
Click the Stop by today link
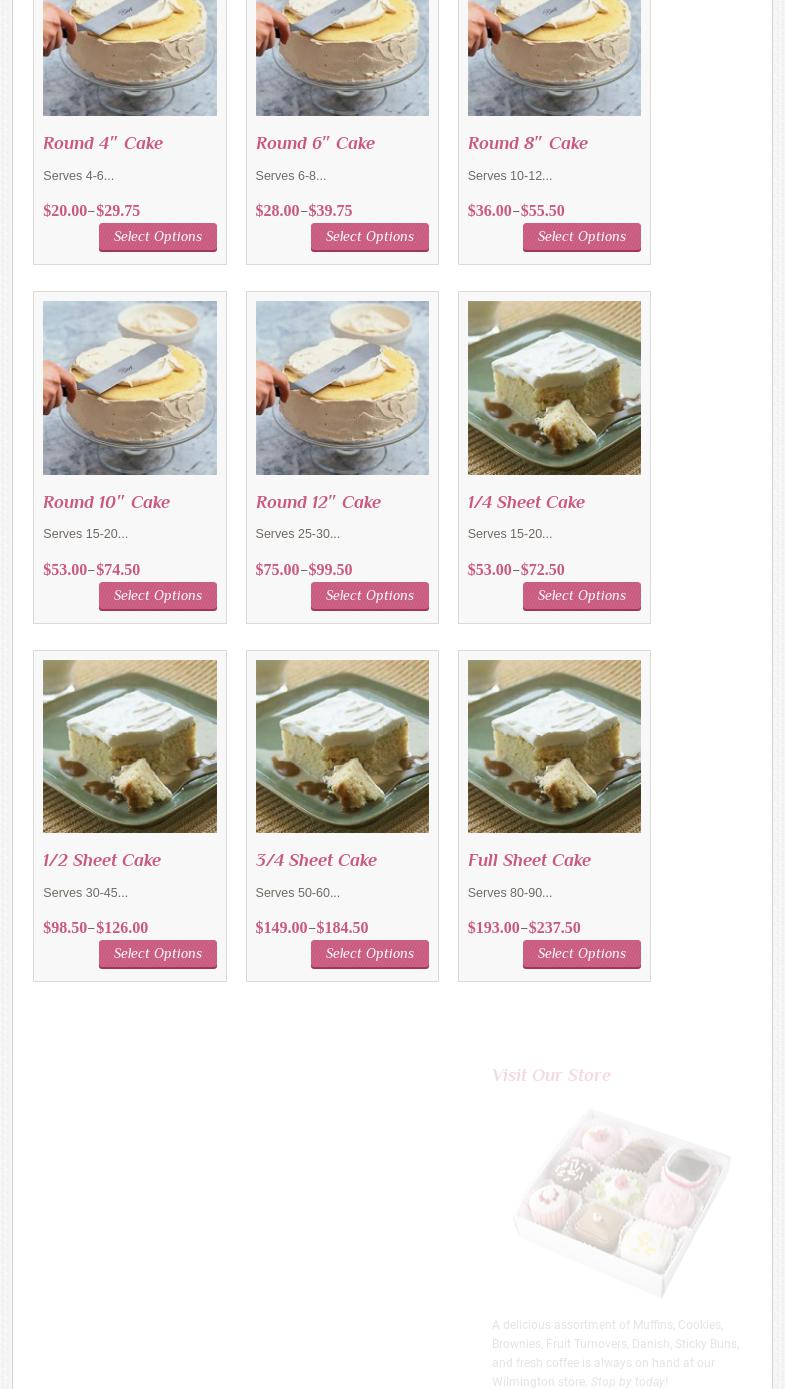(628, 1381)
